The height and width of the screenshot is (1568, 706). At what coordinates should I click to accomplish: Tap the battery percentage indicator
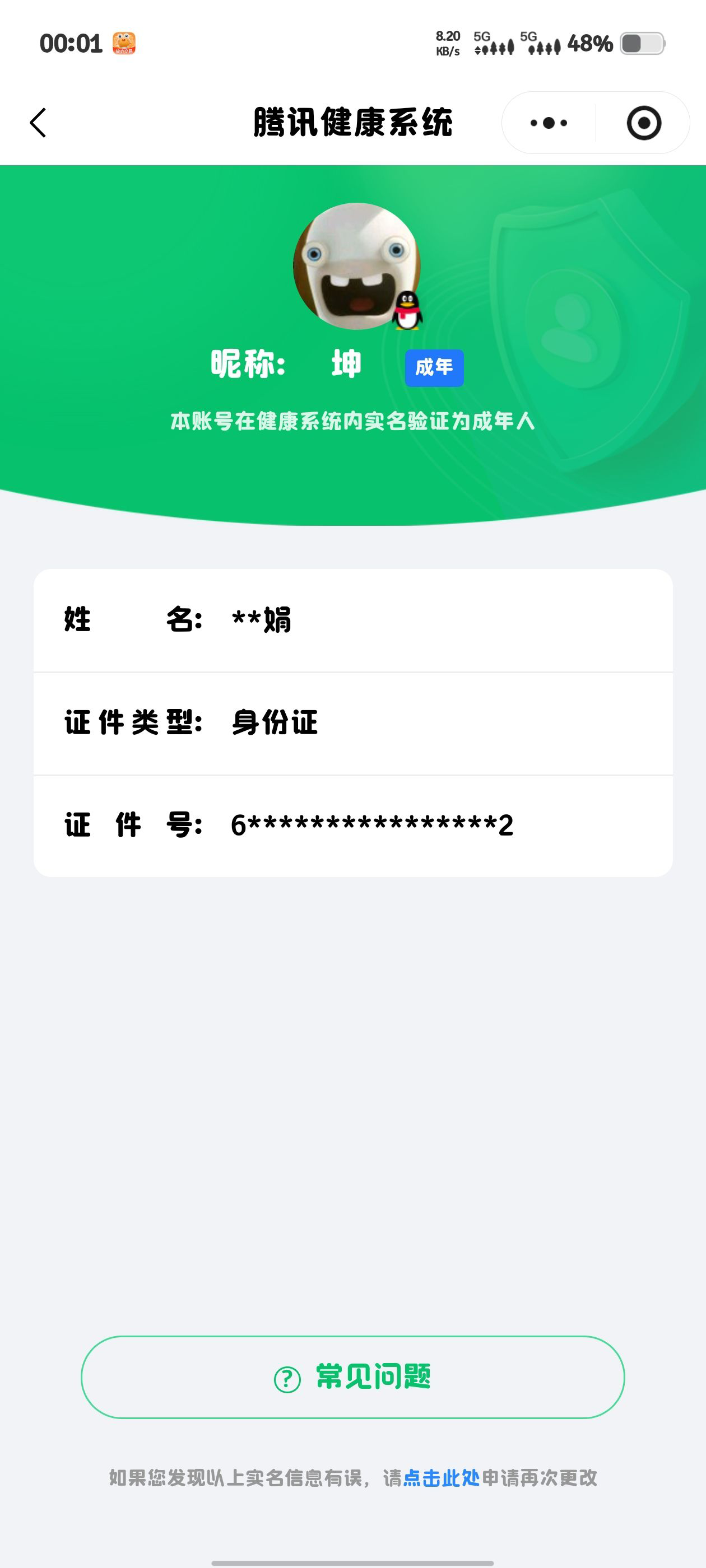pyautogui.click(x=589, y=43)
